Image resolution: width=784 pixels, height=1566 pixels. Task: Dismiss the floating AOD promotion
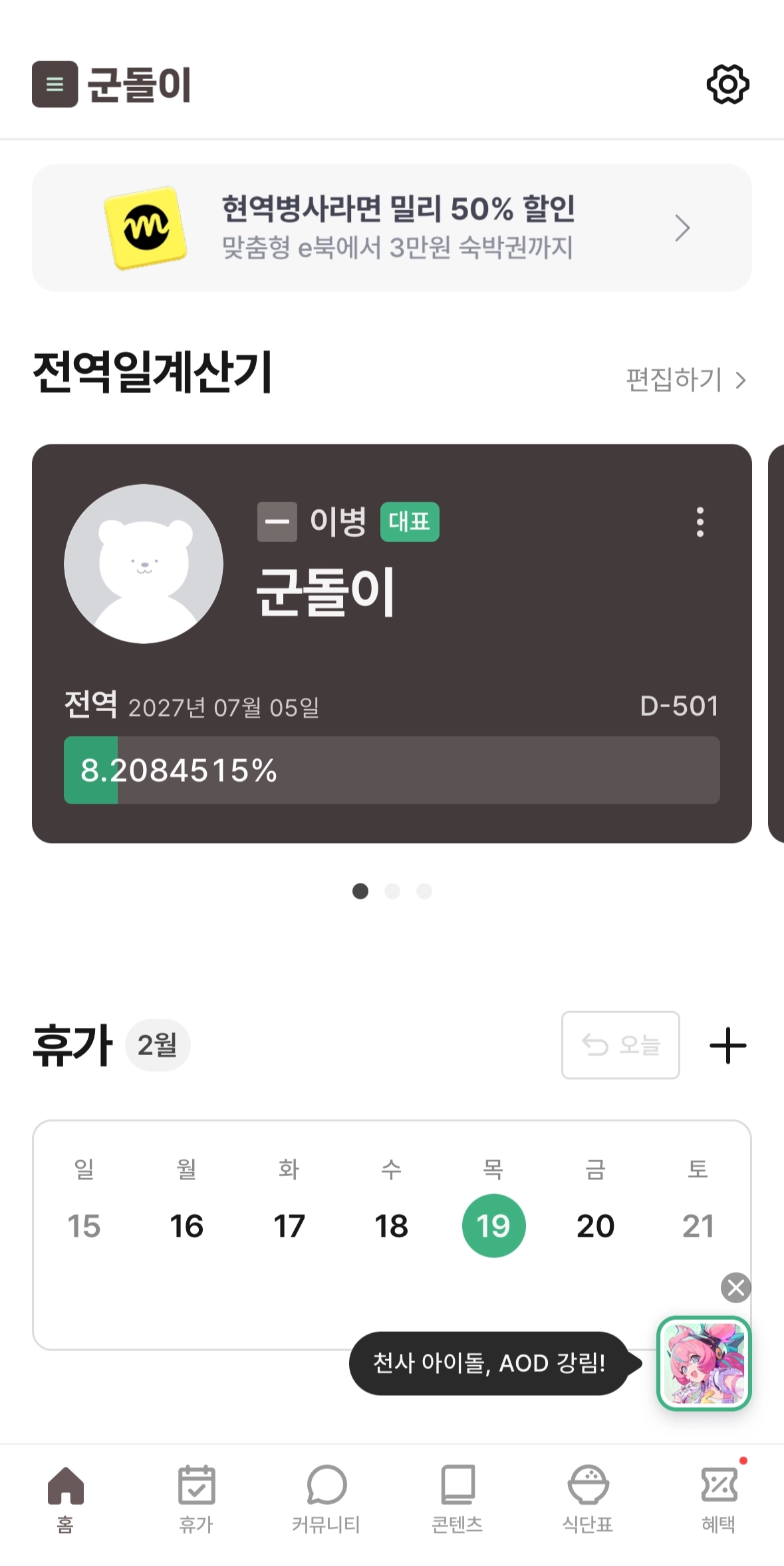click(735, 1288)
